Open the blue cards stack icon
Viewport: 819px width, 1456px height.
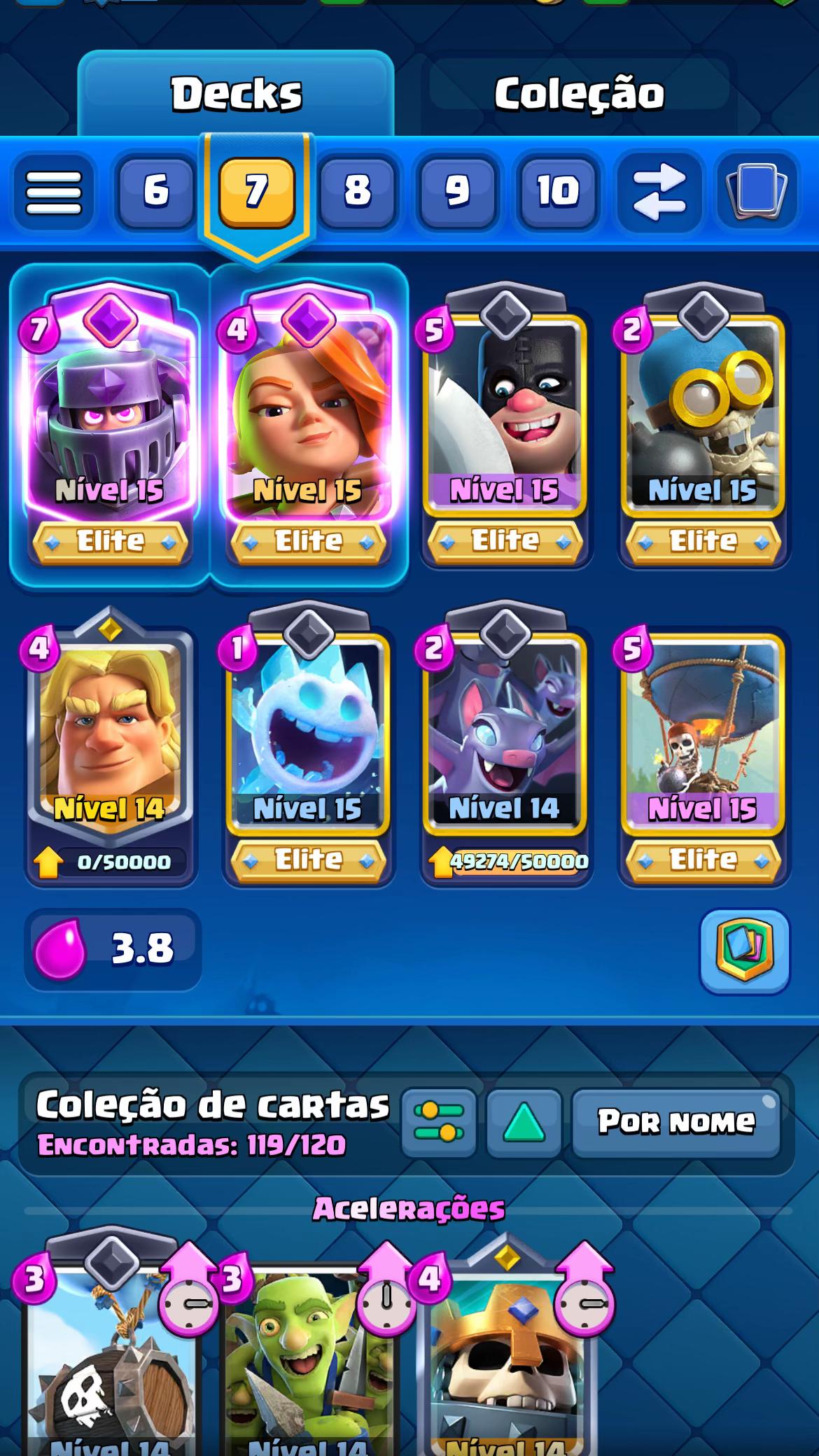[757, 192]
